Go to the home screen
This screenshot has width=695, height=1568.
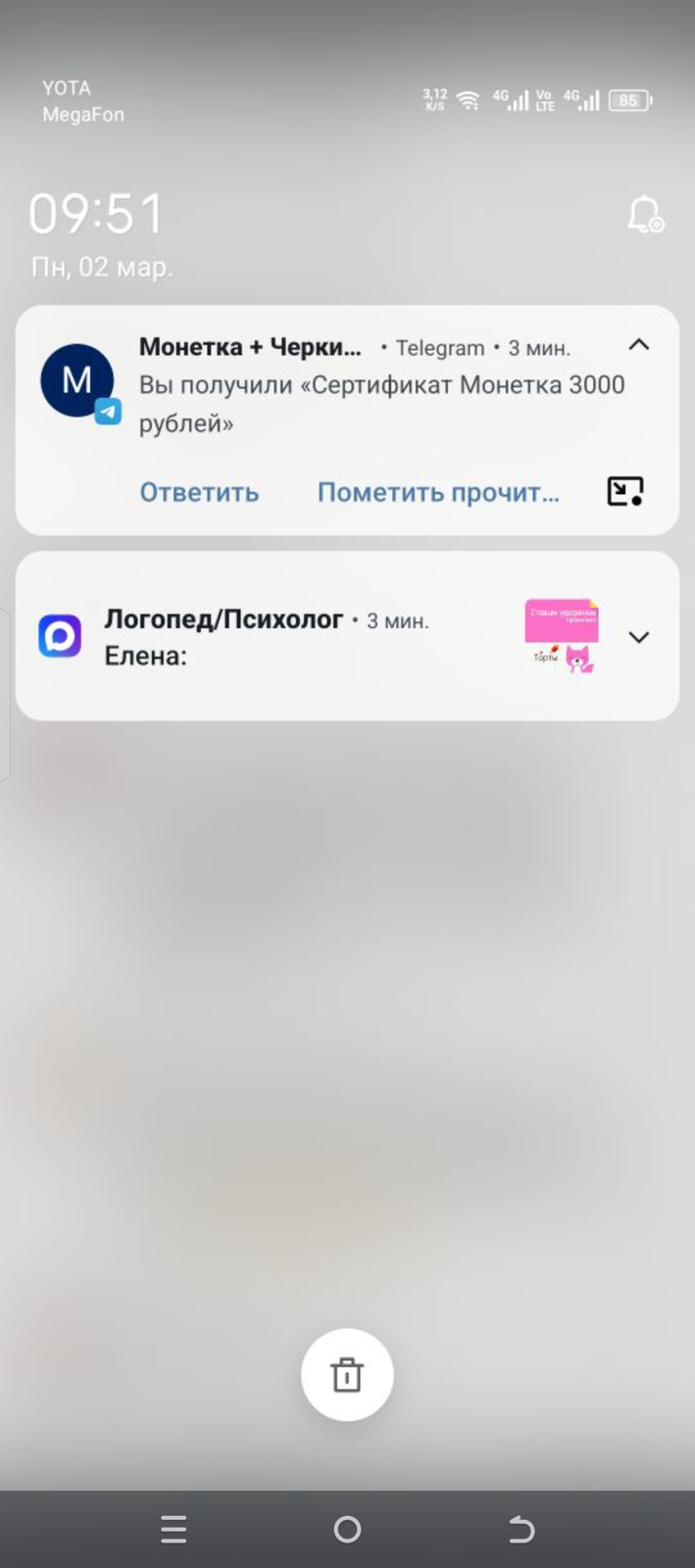point(347,1529)
